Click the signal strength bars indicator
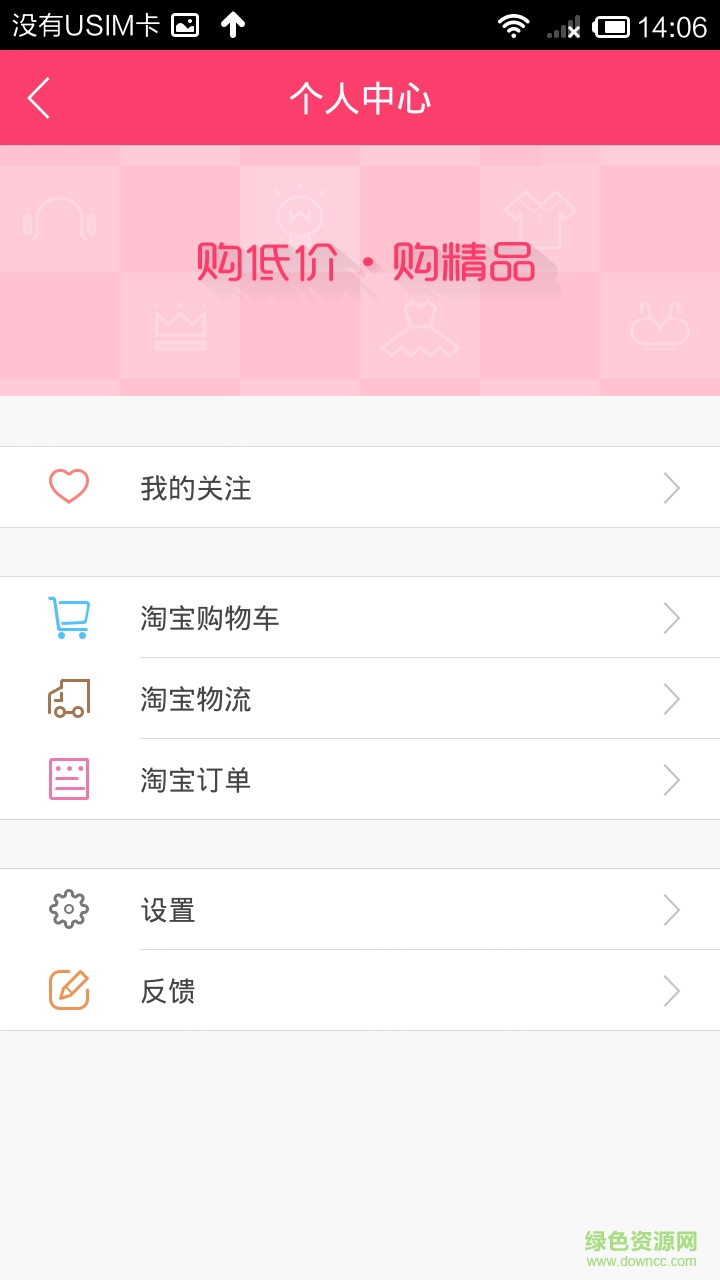Viewport: 720px width, 1280px height. coord(563,27)
